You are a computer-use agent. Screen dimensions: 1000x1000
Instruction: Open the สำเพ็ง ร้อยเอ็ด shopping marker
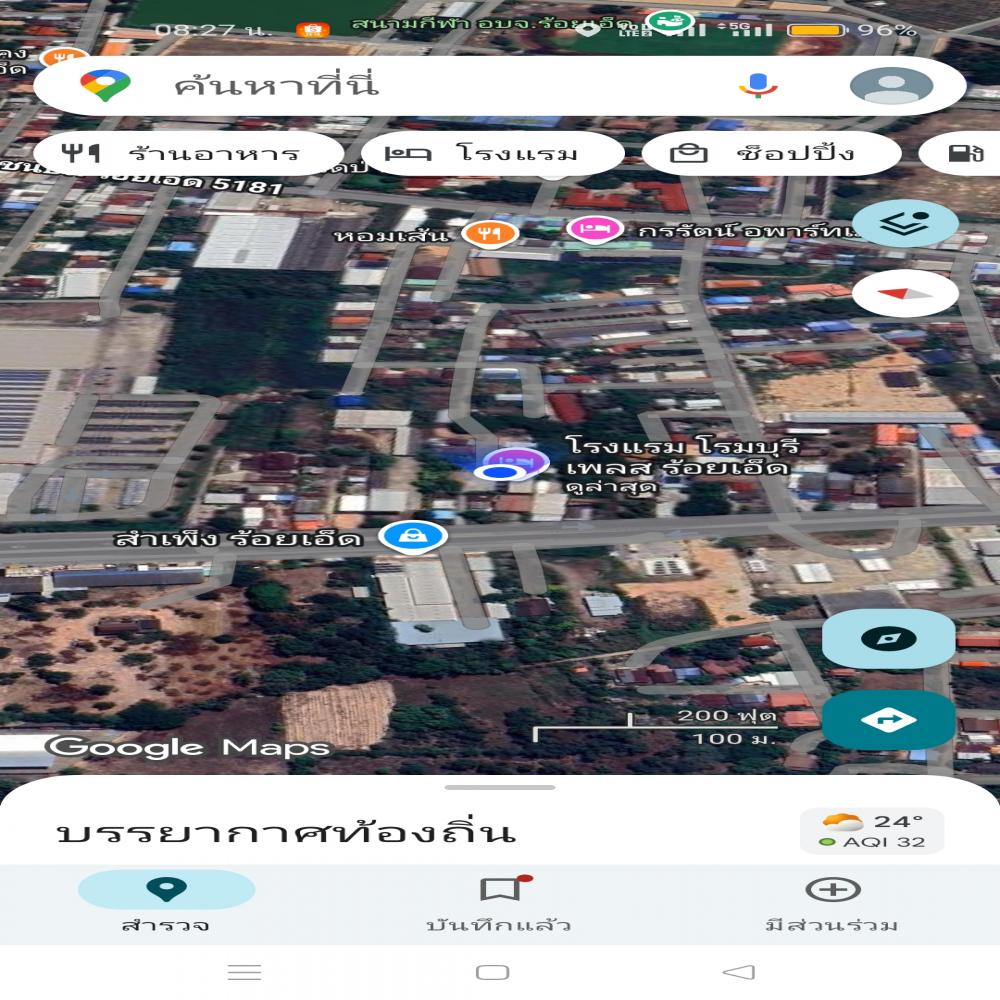[x=413, y=537]
